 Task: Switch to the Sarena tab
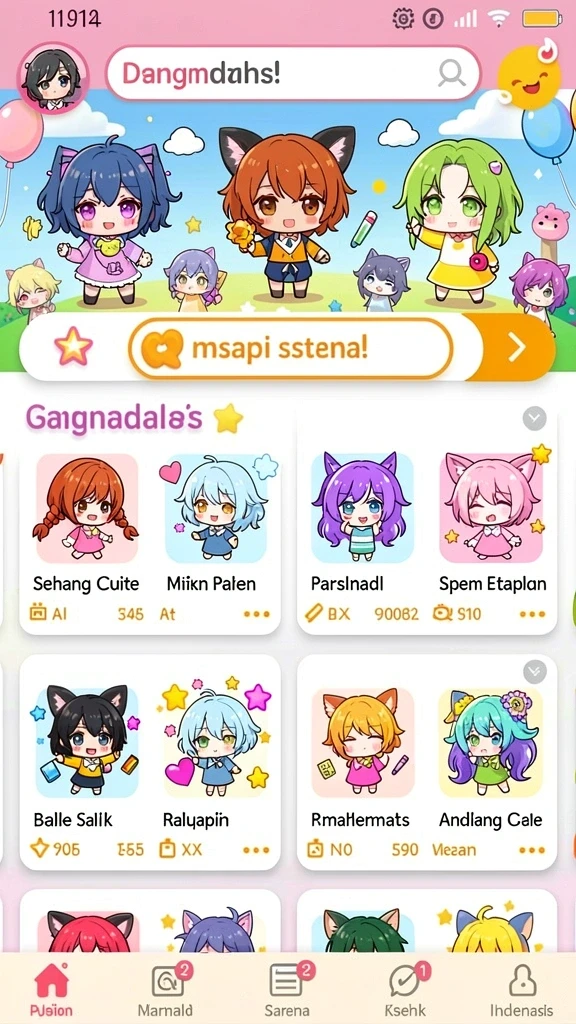287,990
